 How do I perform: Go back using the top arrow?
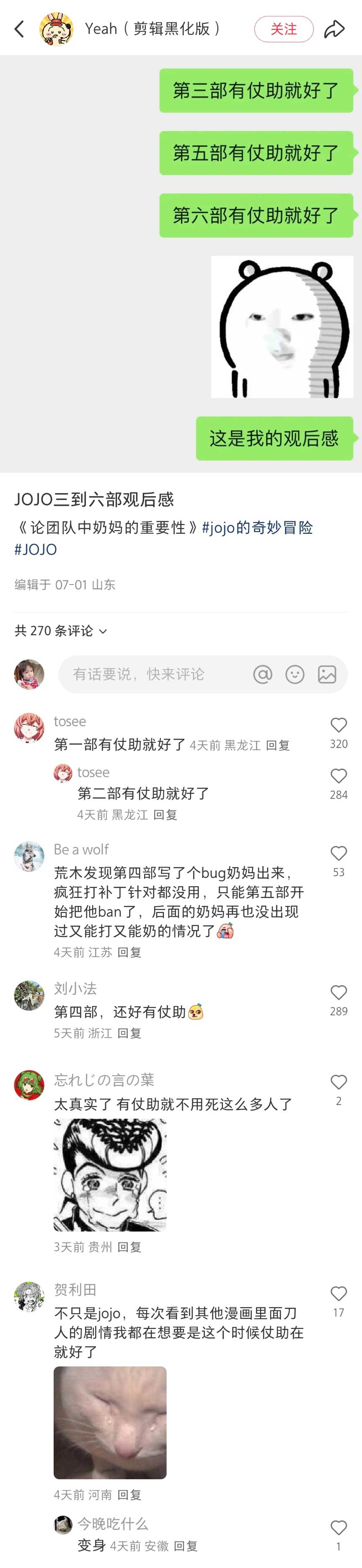click(19, 28)
